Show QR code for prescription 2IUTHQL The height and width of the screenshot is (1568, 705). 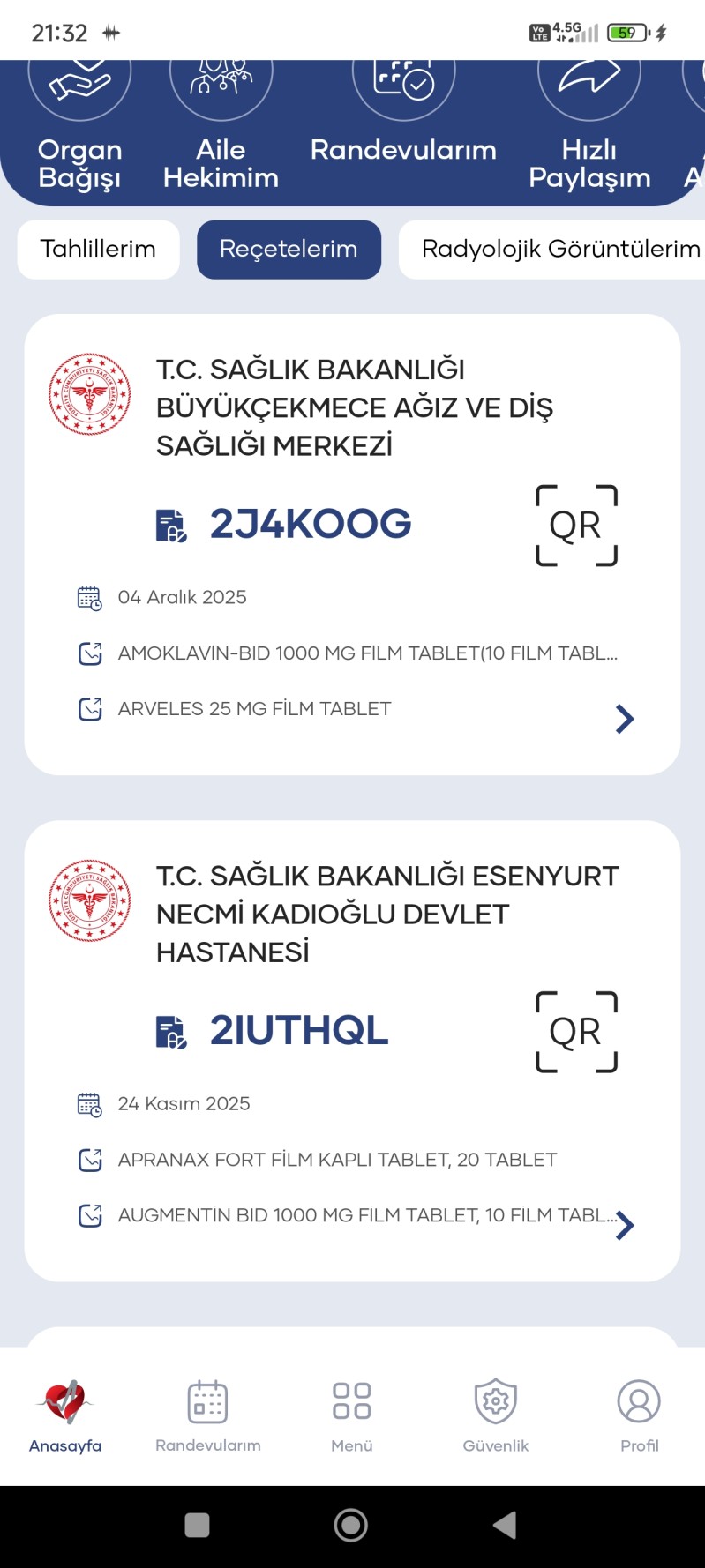pyautogui.click(x=576, y=1031)
